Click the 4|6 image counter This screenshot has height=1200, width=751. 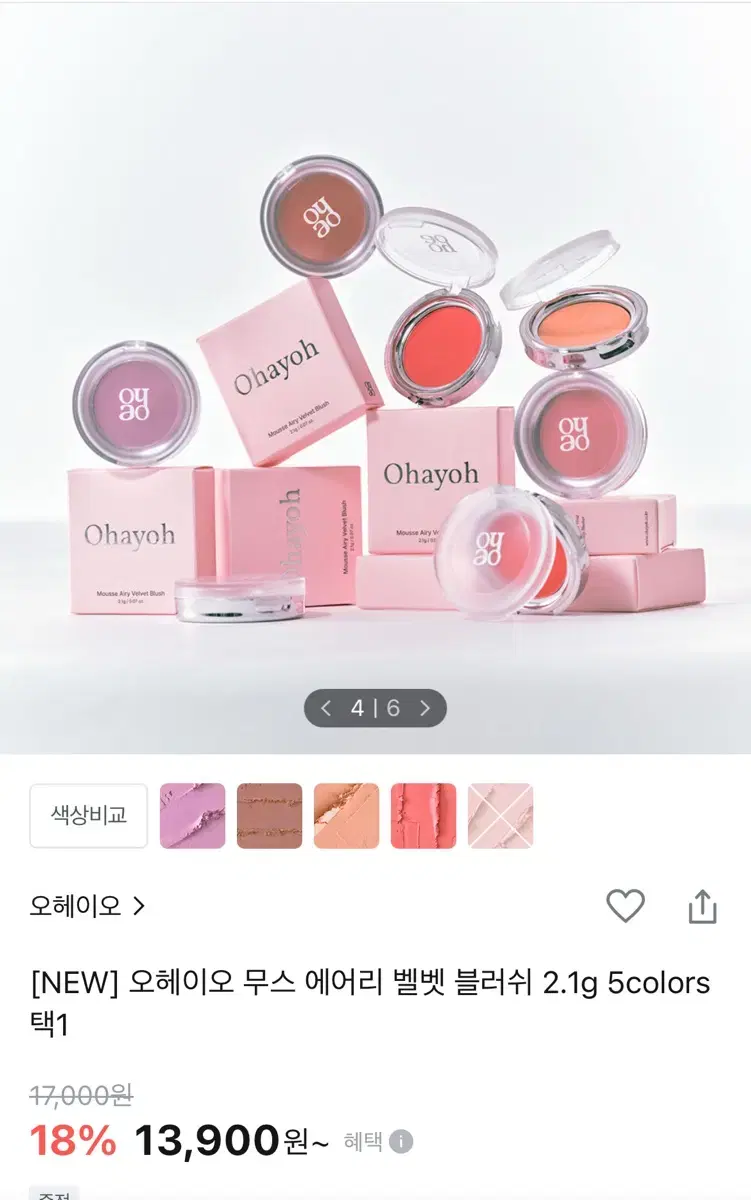pyautogui.click(x=375, y=708)
